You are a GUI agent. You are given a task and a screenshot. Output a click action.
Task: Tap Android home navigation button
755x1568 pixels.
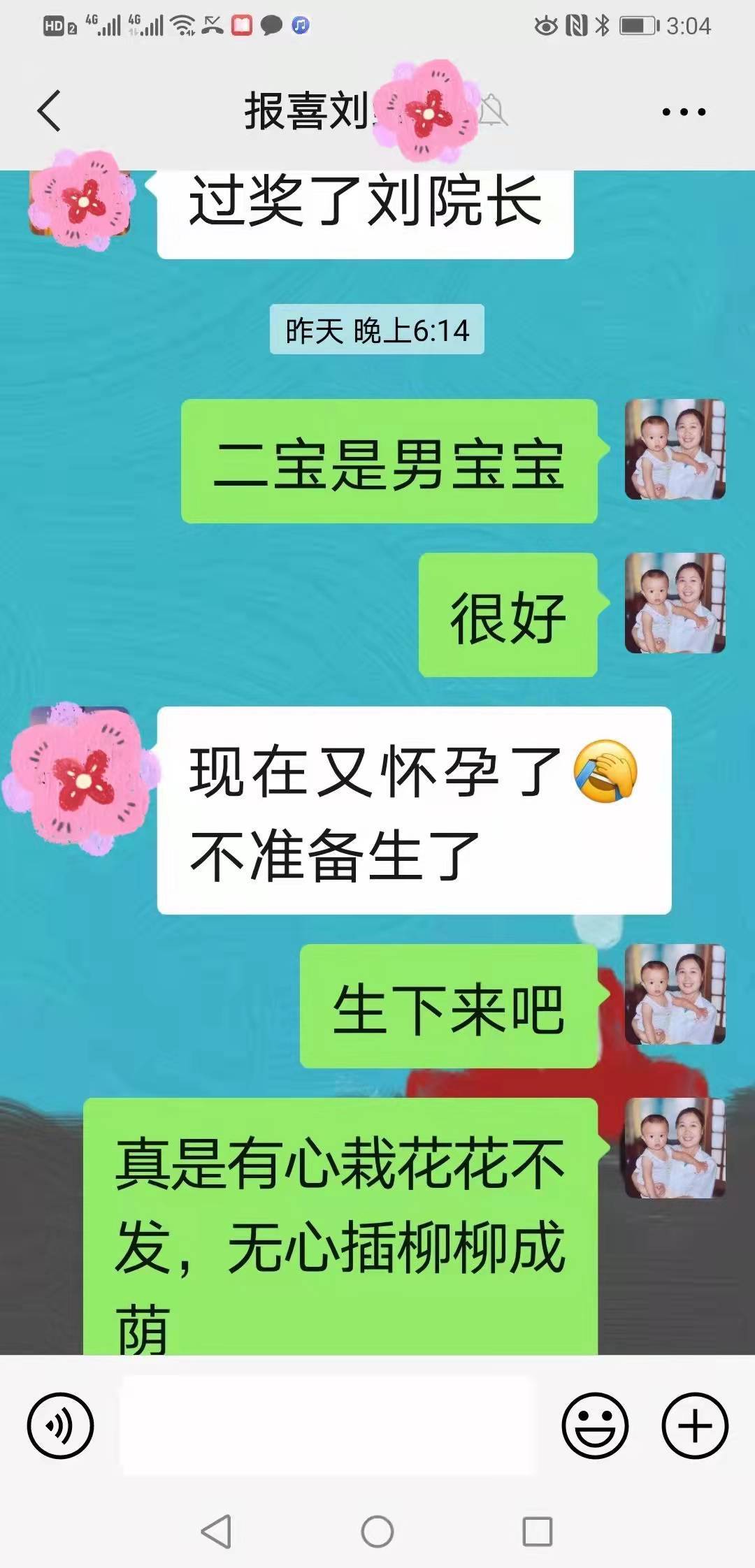click(x=377, y=1532)
